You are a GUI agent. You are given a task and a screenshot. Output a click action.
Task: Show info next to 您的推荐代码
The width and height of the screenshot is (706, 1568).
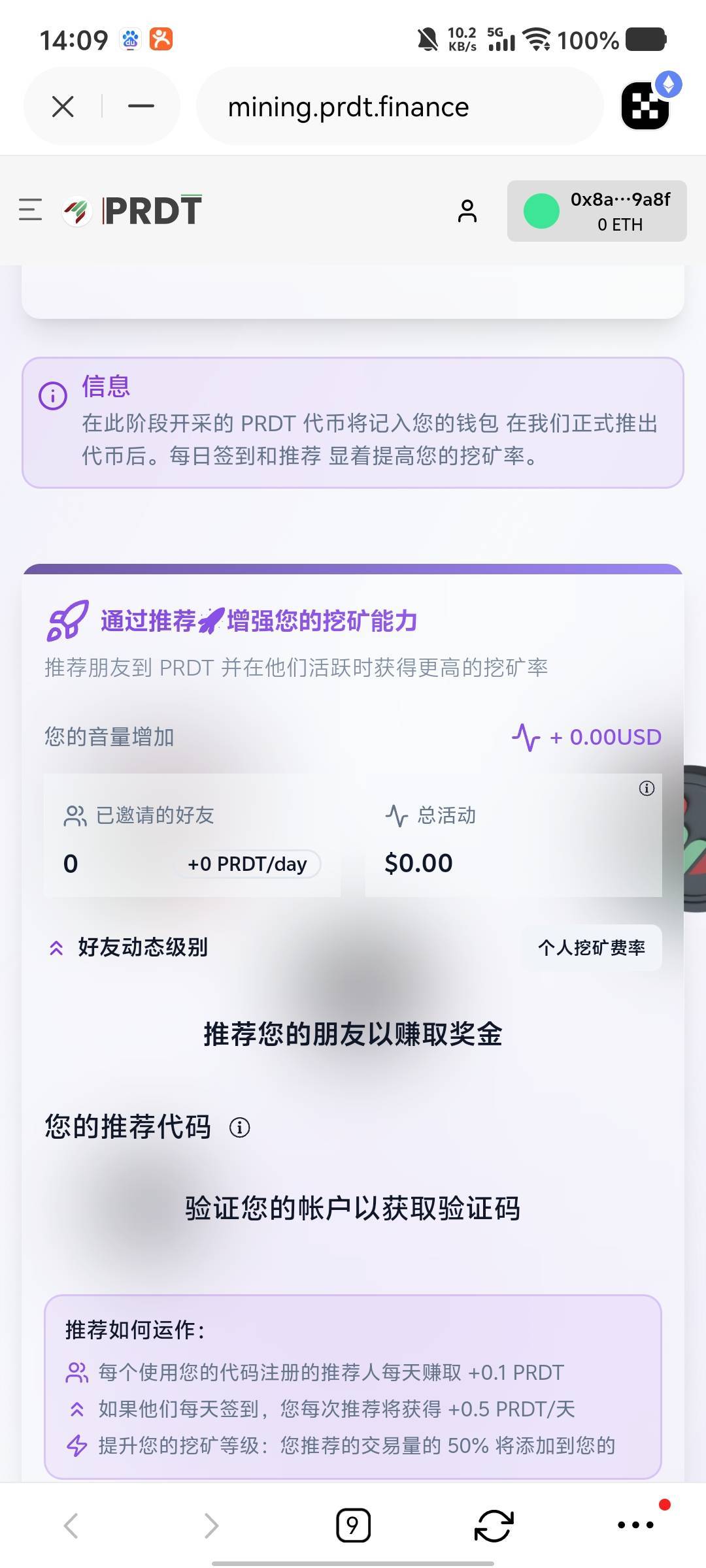tap(240, 1128)
